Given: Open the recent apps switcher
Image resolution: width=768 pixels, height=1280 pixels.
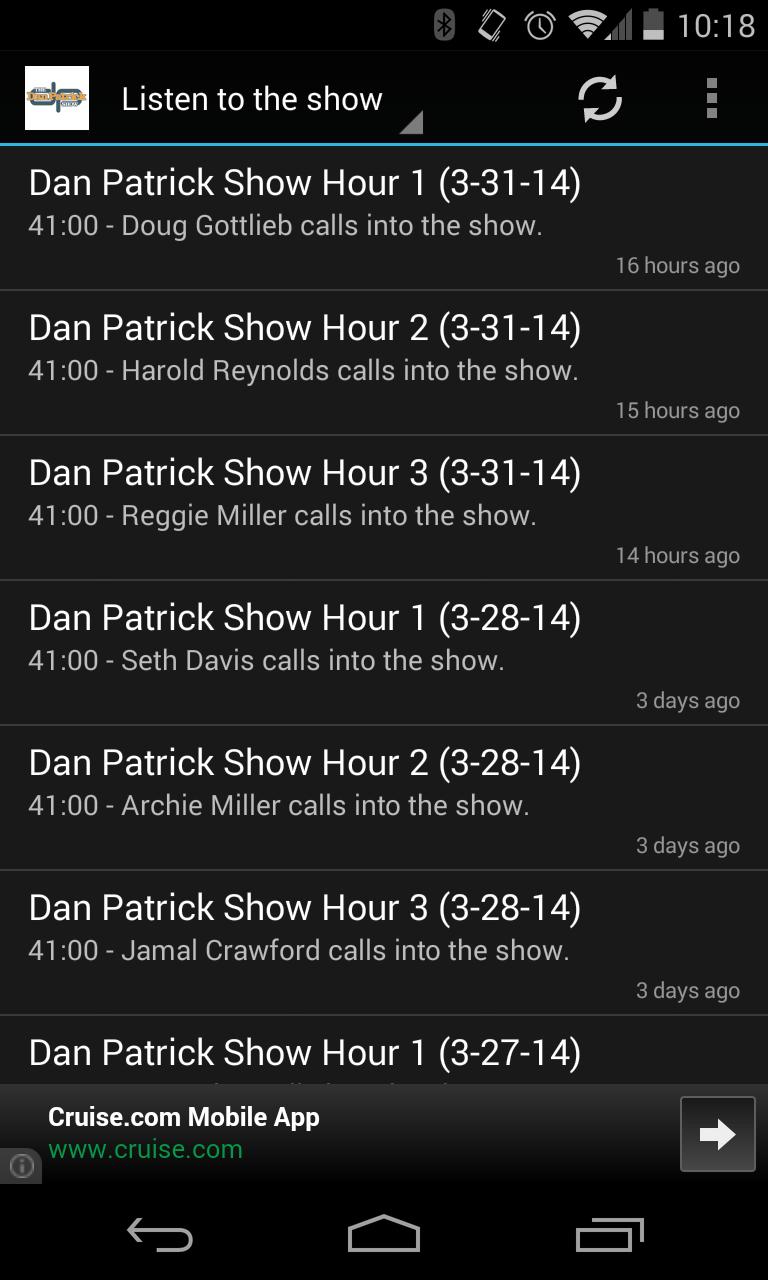Looking at the screenshot, I should 608,1236.
